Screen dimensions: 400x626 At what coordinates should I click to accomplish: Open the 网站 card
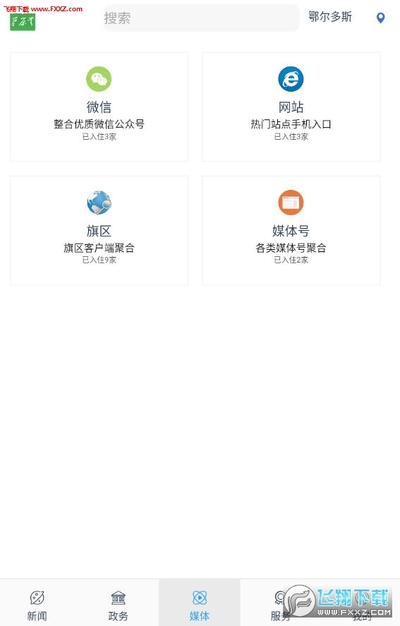[x=291, y=107]
